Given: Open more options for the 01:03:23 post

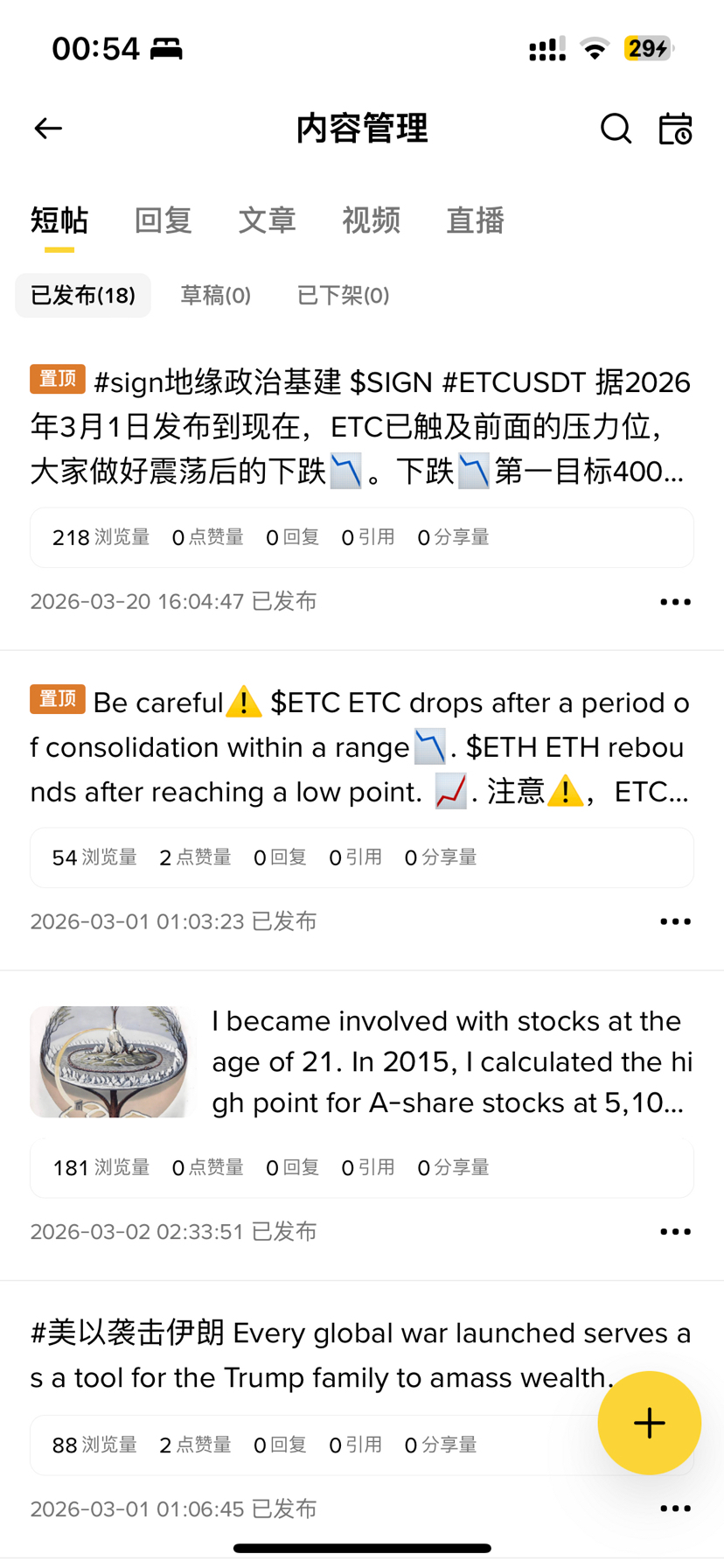Looking at the screenshot, I should click(675, 921).
